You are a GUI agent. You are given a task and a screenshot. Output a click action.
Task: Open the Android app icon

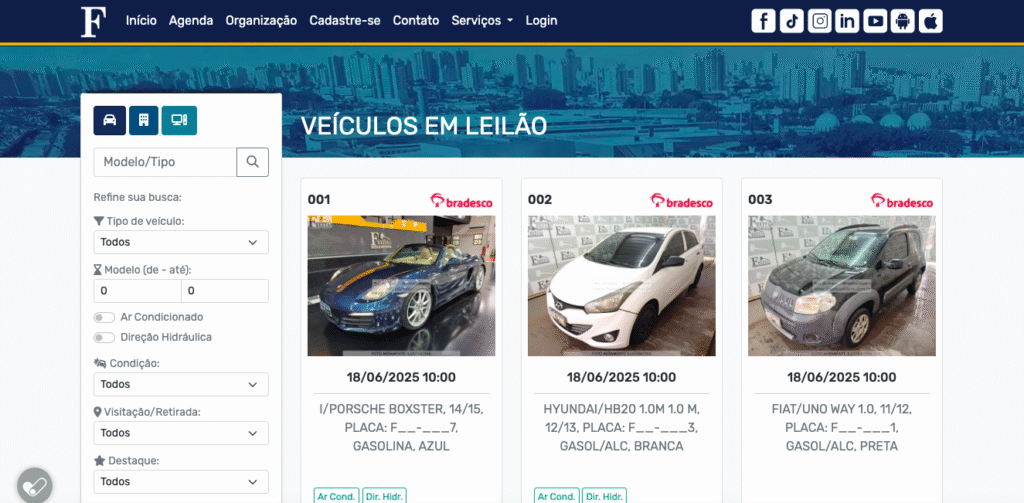point(903,21)
